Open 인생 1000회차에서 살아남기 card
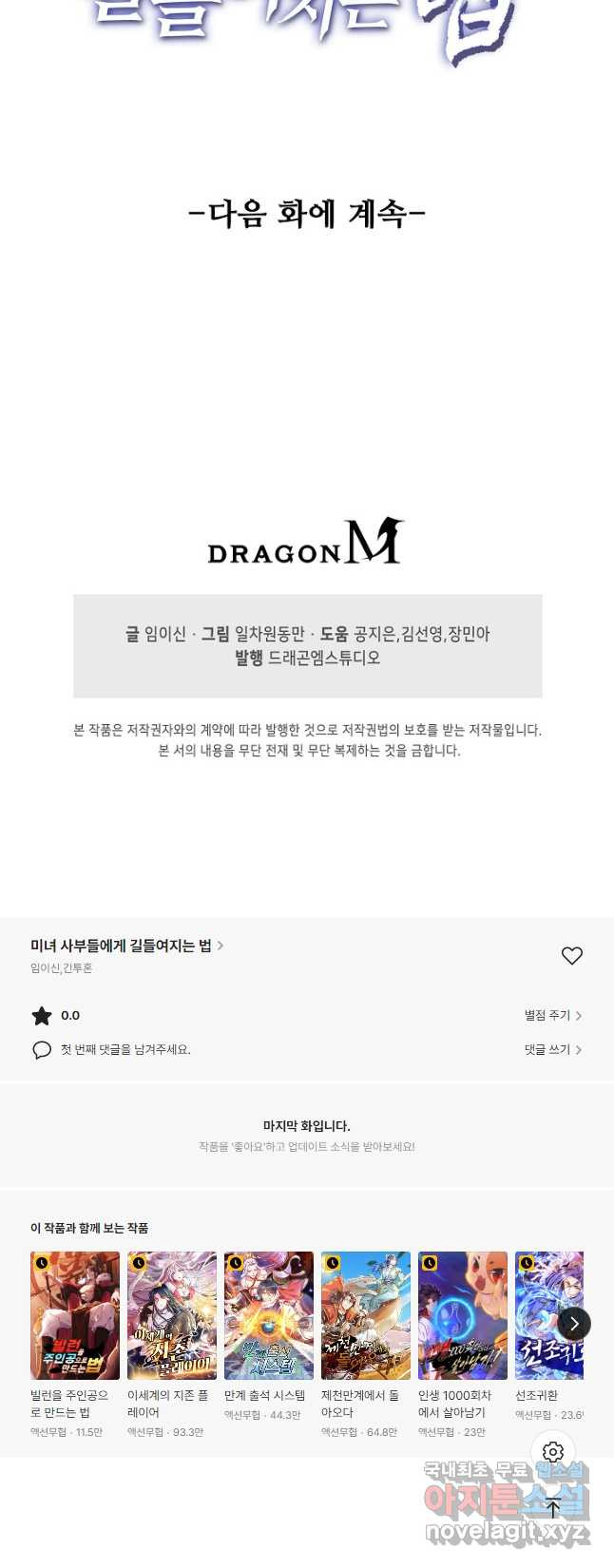 point(463,1315)
